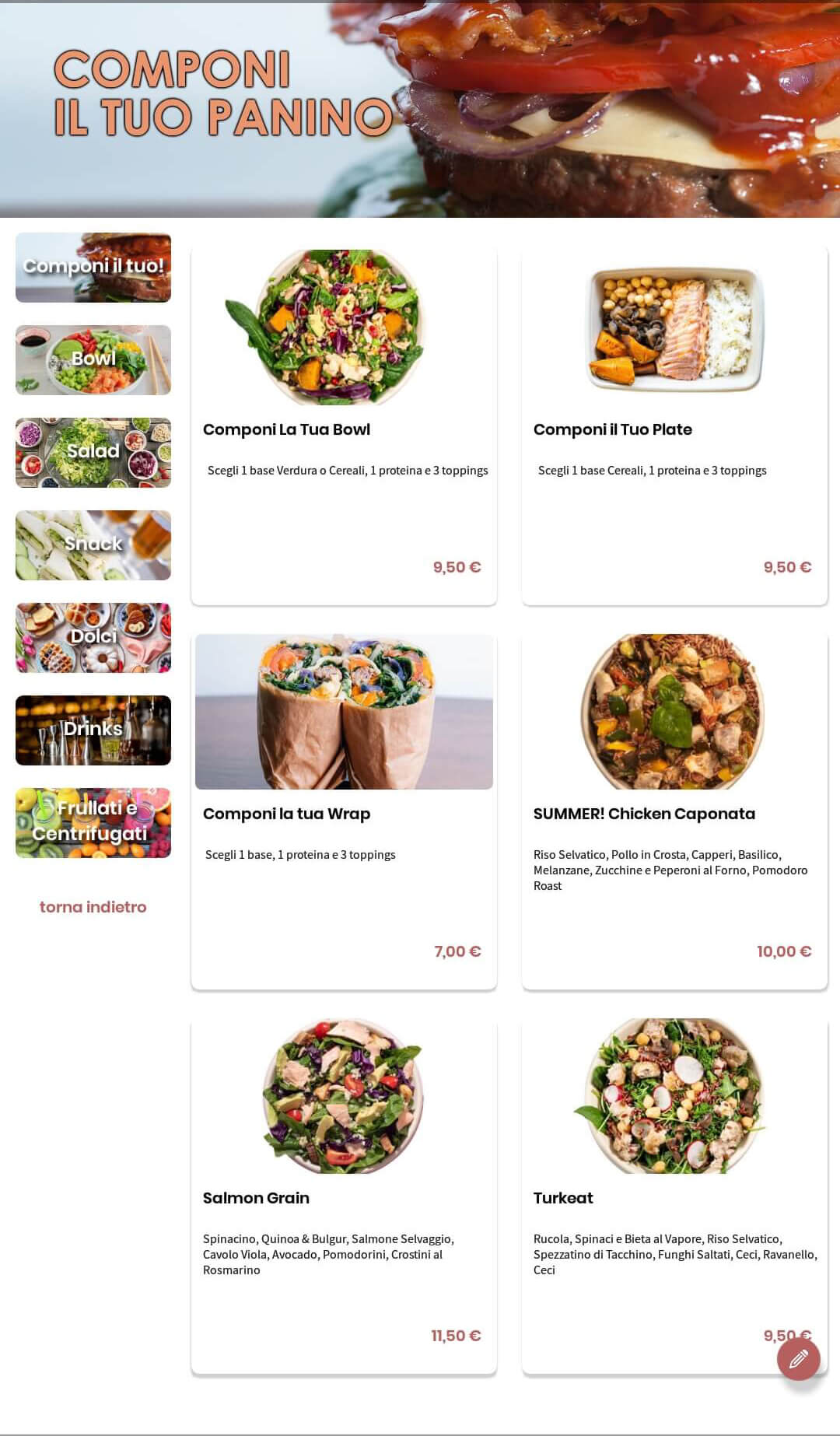Screen dimensions: 840x1436
Task: Open the Componi il tuo! category
Action: pyautogui.click(x=93, y=267)
